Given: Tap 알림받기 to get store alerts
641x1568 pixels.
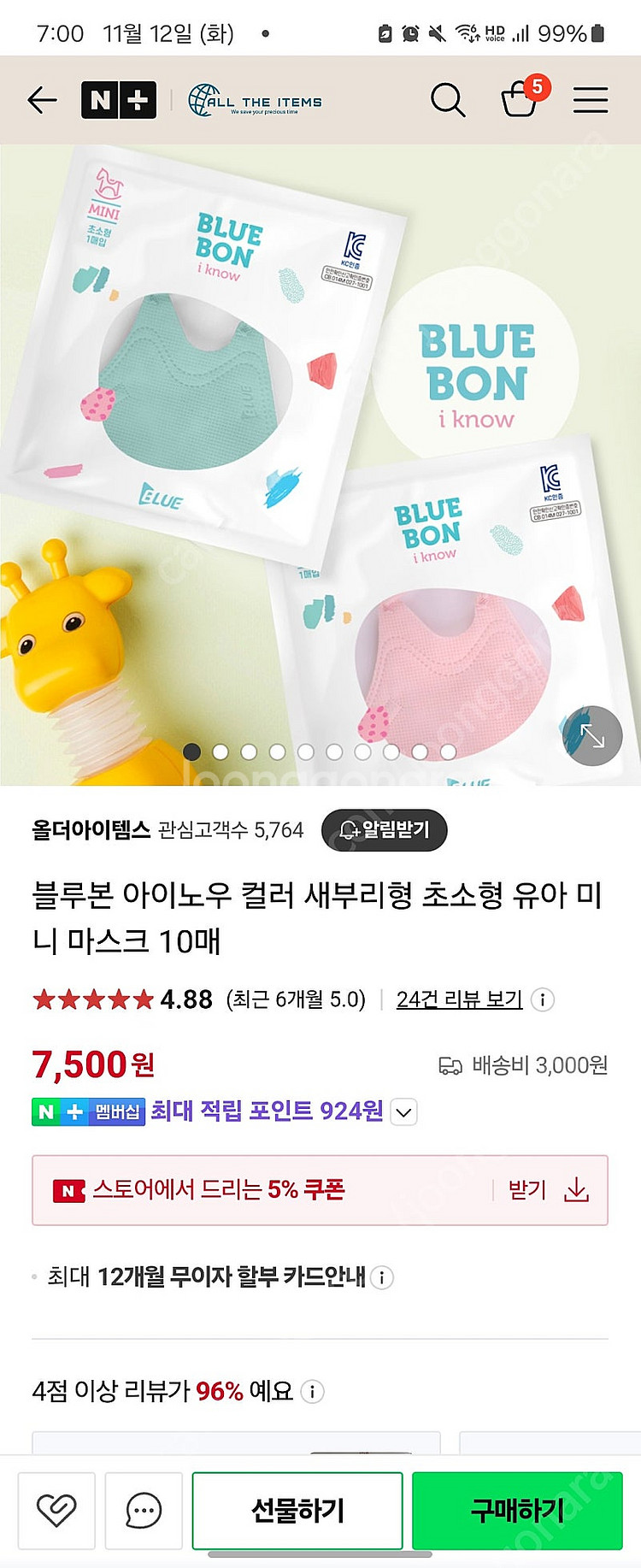Looking at the screenshot, I should pyautogui.click(x=384, y=830).
